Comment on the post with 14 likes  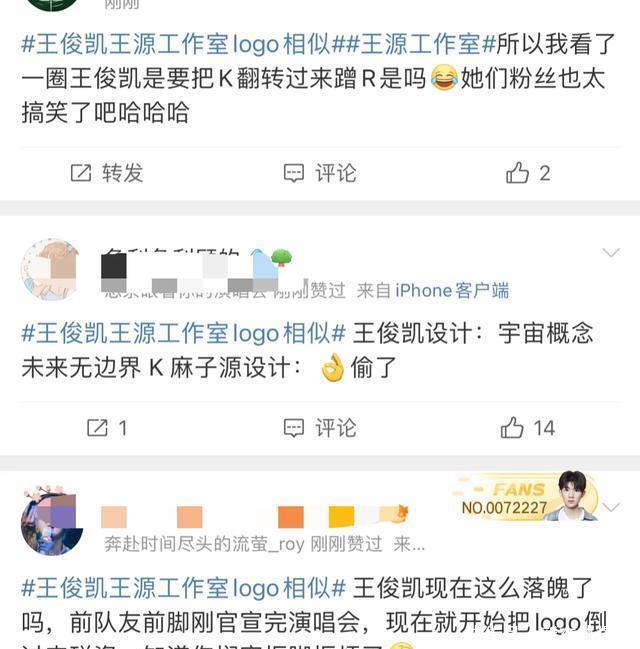[x=320, y=428]
